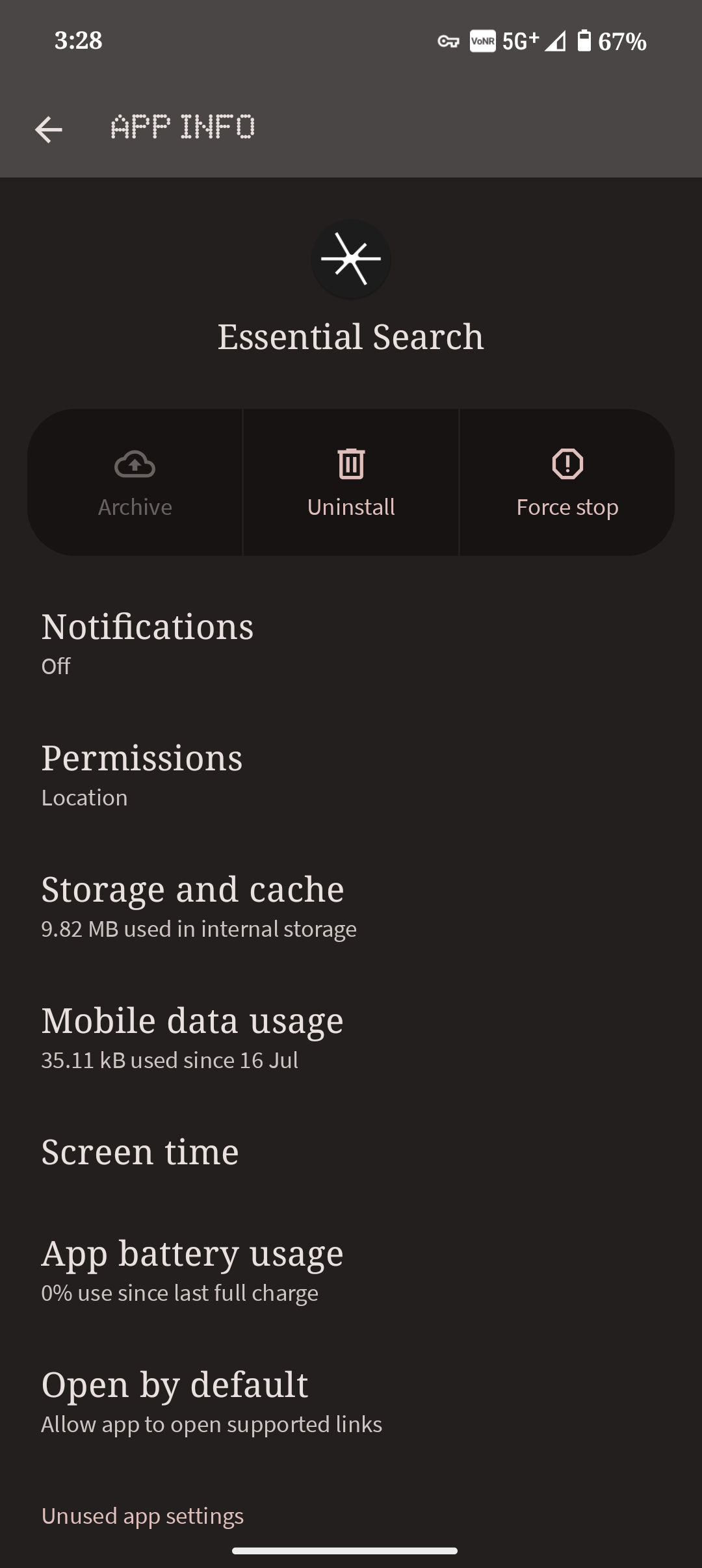Check Mobile data usage
Viewport: 702px width, 1568px height.
click(351, 1037)
